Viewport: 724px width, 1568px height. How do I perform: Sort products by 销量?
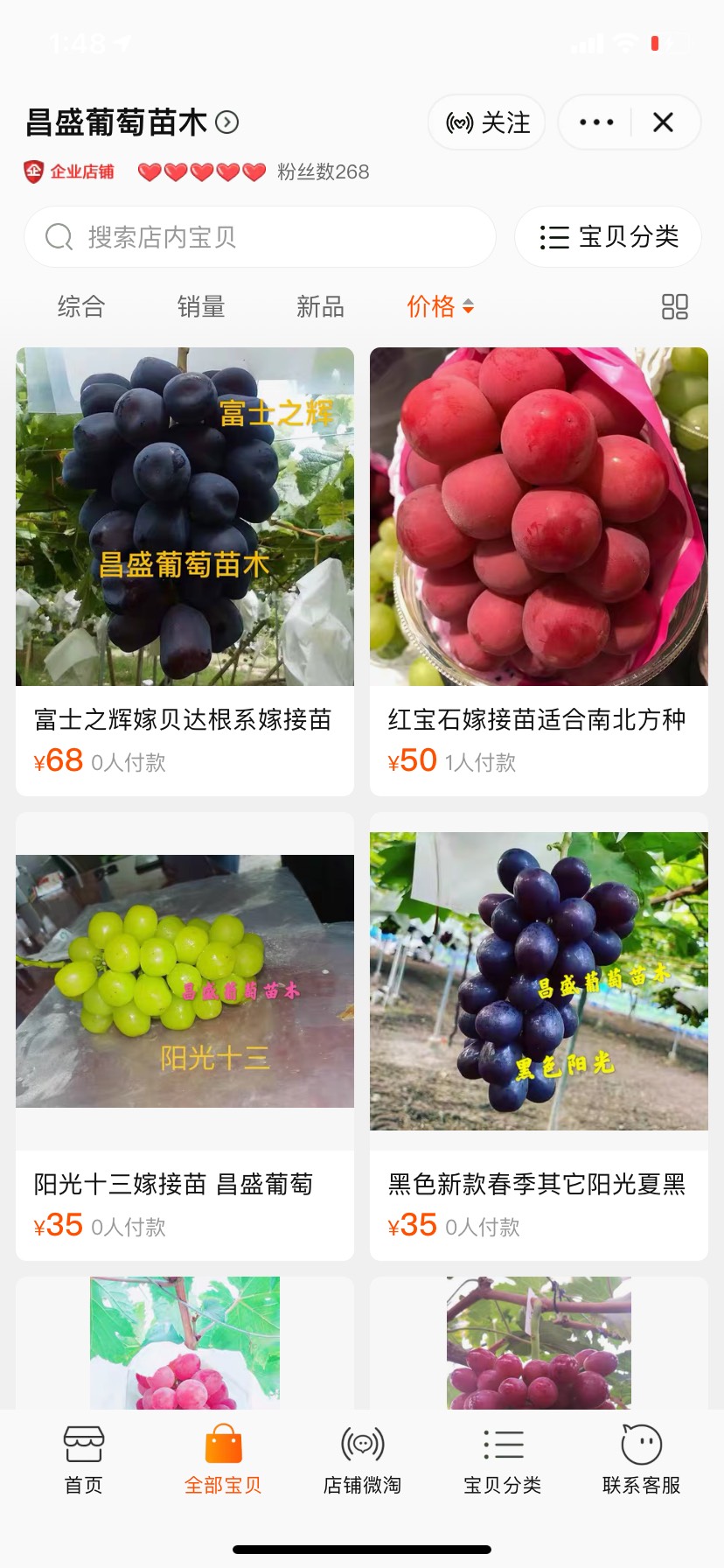pos(201,306)
